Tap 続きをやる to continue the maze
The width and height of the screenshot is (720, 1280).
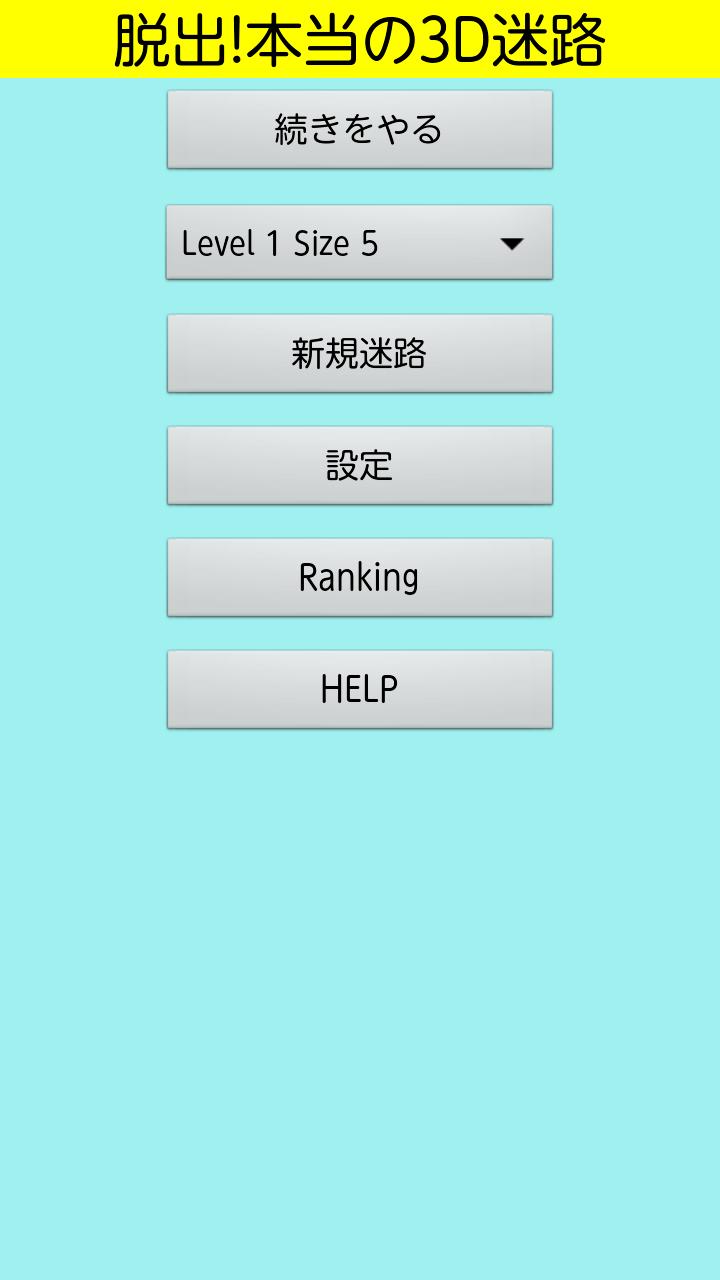point(359,129)
